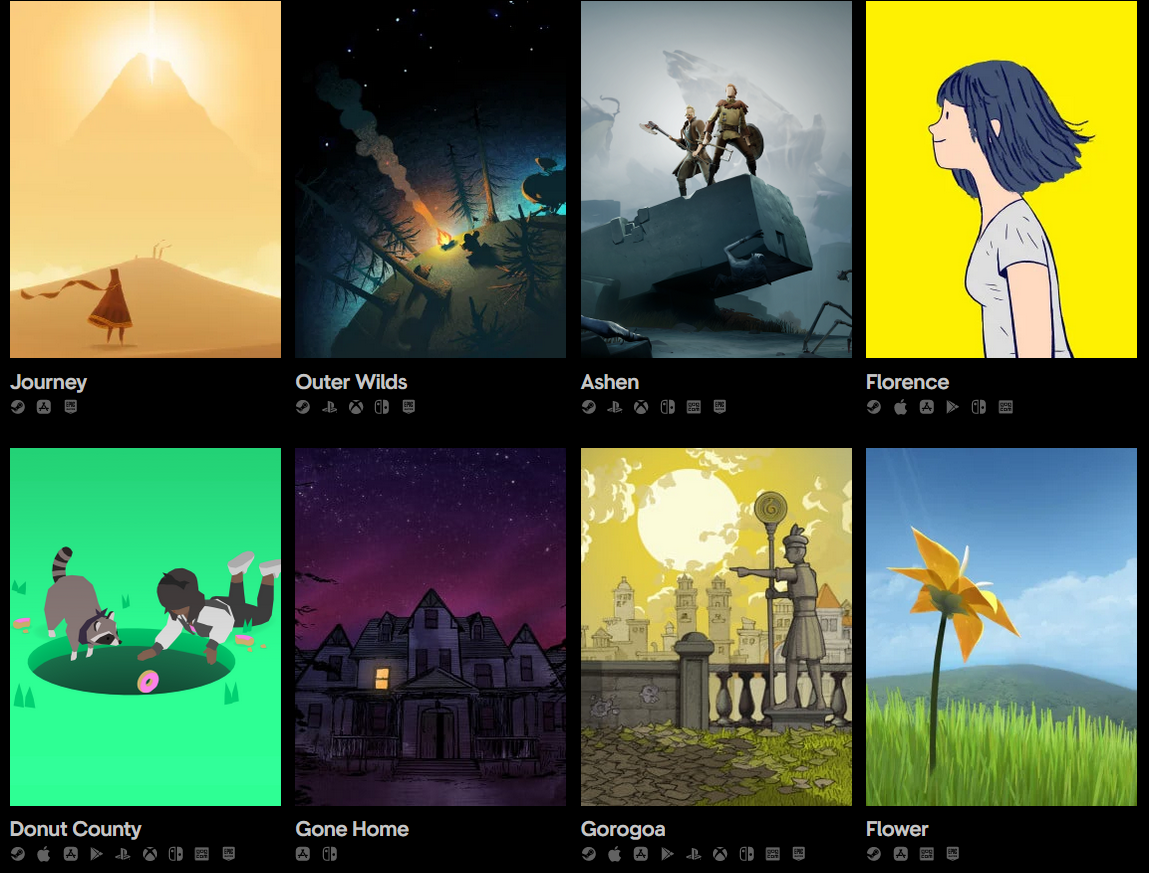Open the Steam icon under Flower
The width and height of the screenshot is (1149, 873).
(874, 854)
